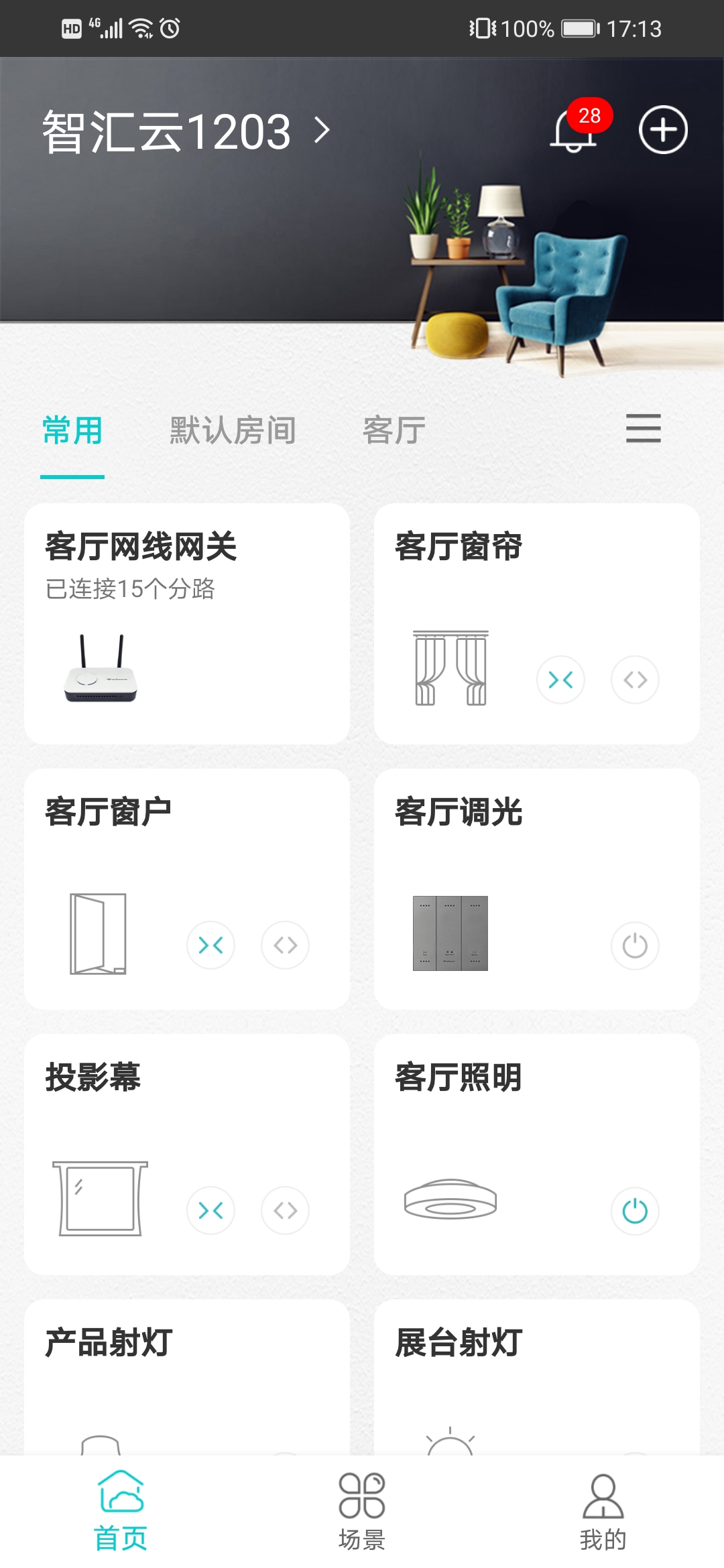Switch to the 默认房间 tab
724x1568 pixels.
click(x=232, y=430)
